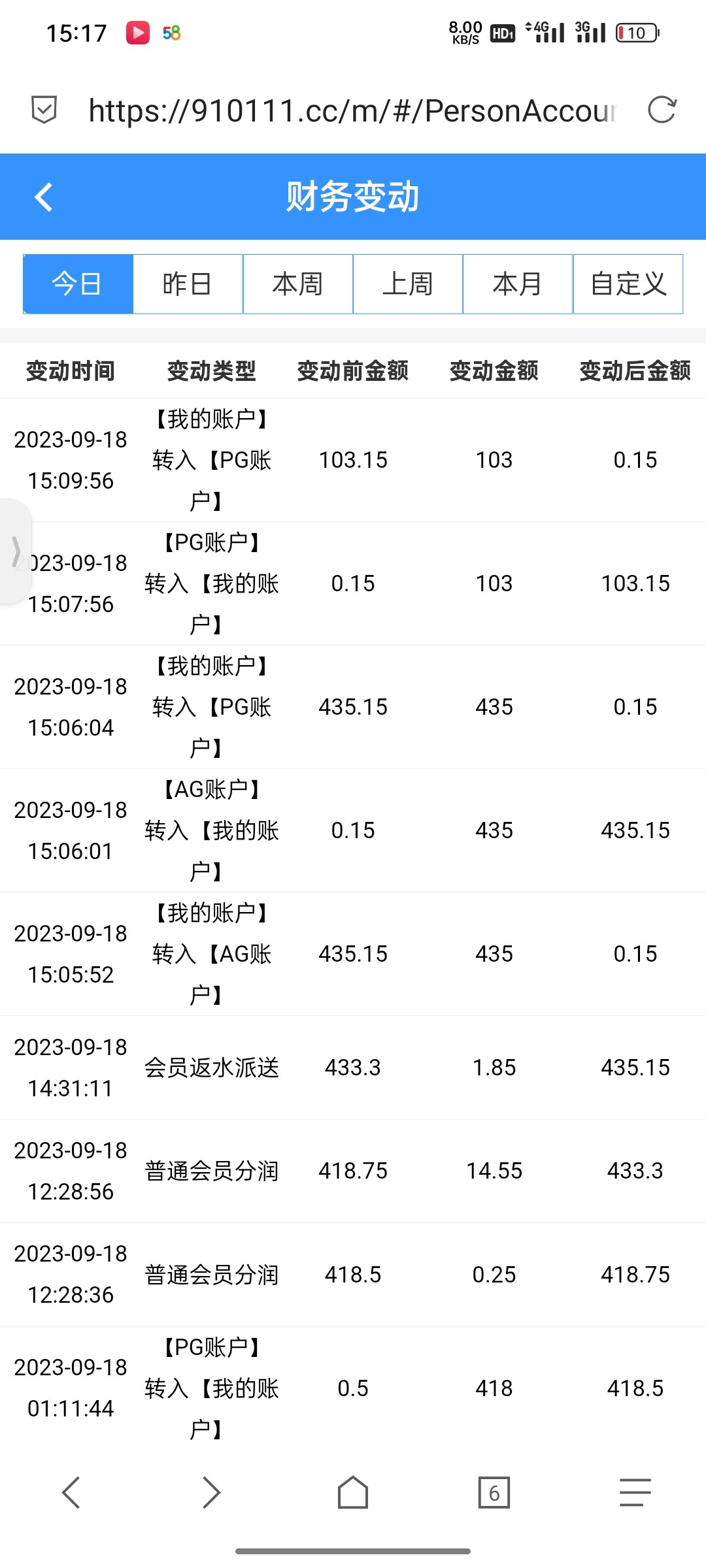Viewport: 706px width, 1568px height.
Task: Open the browser home page
Action: tap(353, 1493)
